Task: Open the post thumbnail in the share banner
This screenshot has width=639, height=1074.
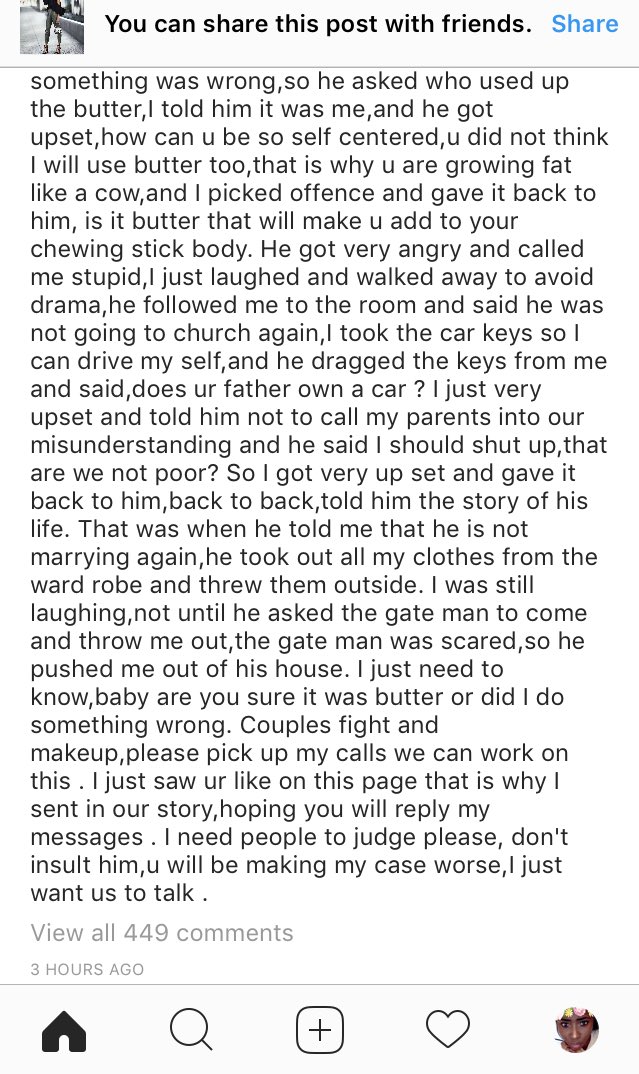Action: tap(52, 27)
